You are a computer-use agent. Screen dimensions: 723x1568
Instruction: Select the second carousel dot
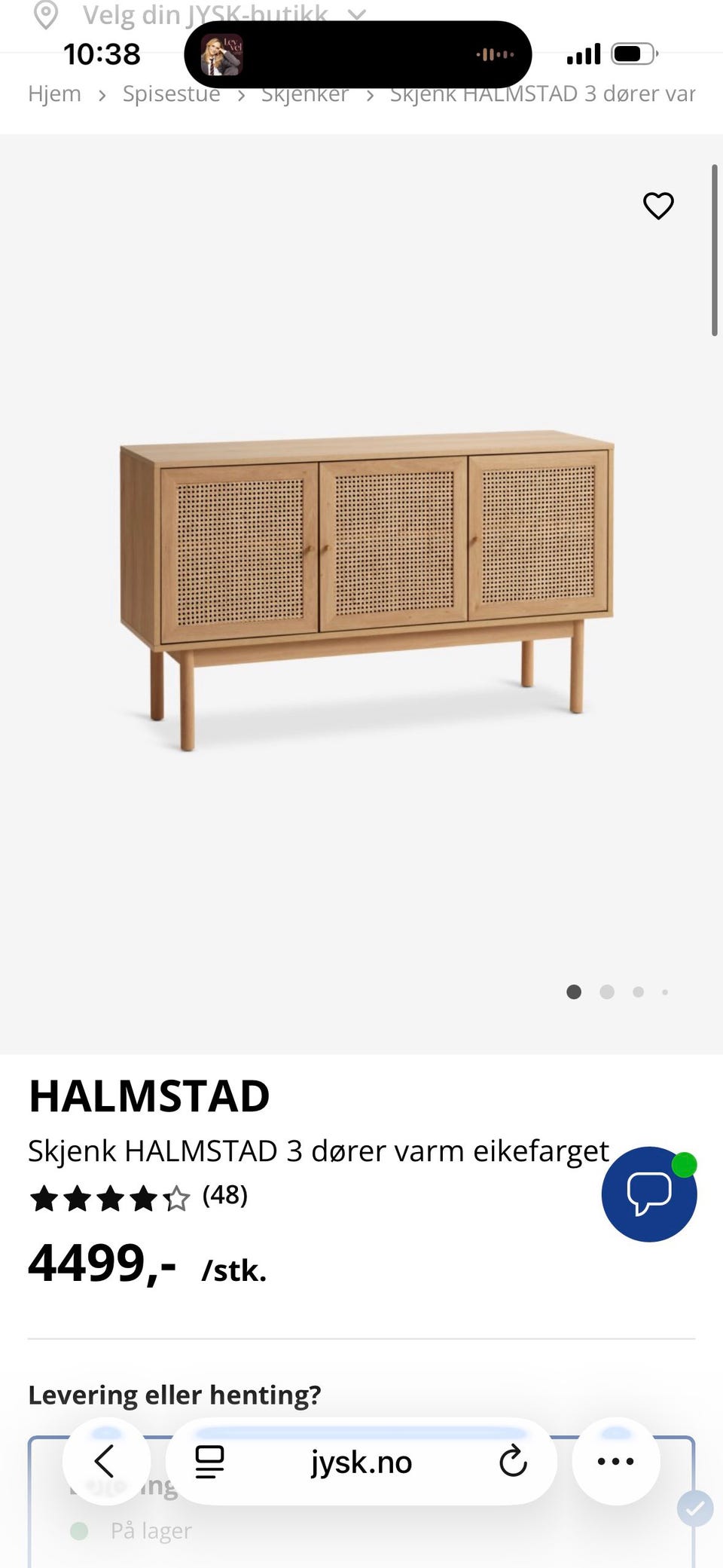click(606, 992)
